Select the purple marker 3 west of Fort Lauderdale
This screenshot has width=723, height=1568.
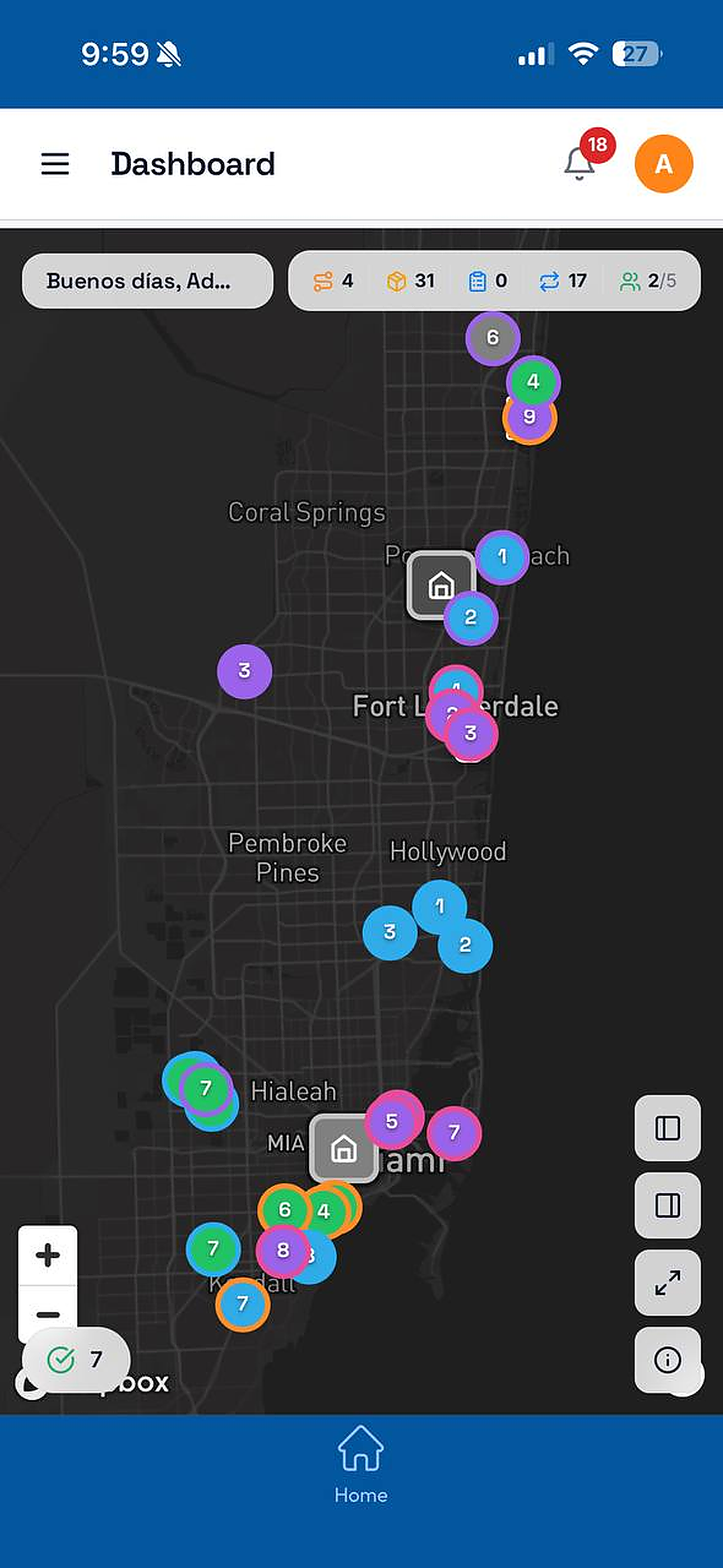245,671
